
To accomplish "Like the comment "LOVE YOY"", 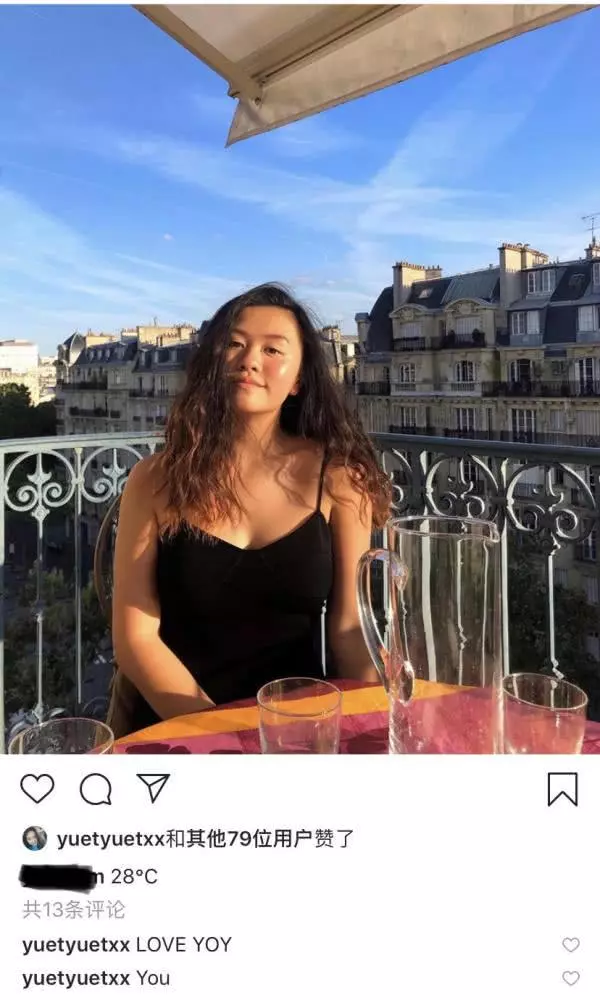I will [570, 944].
